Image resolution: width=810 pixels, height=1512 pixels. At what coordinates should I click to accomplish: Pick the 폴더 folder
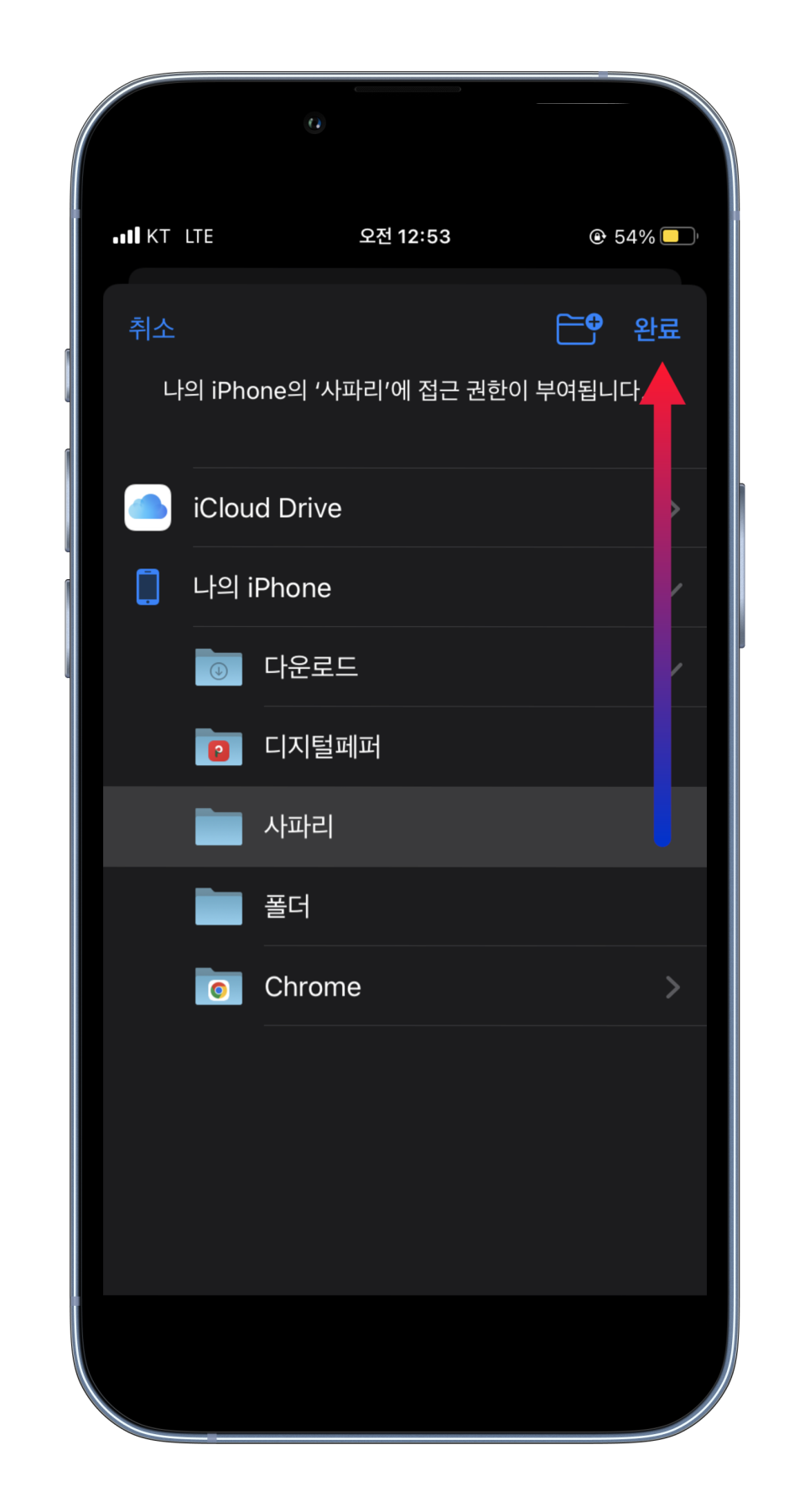pyautogui.click(x=405, y=907)
